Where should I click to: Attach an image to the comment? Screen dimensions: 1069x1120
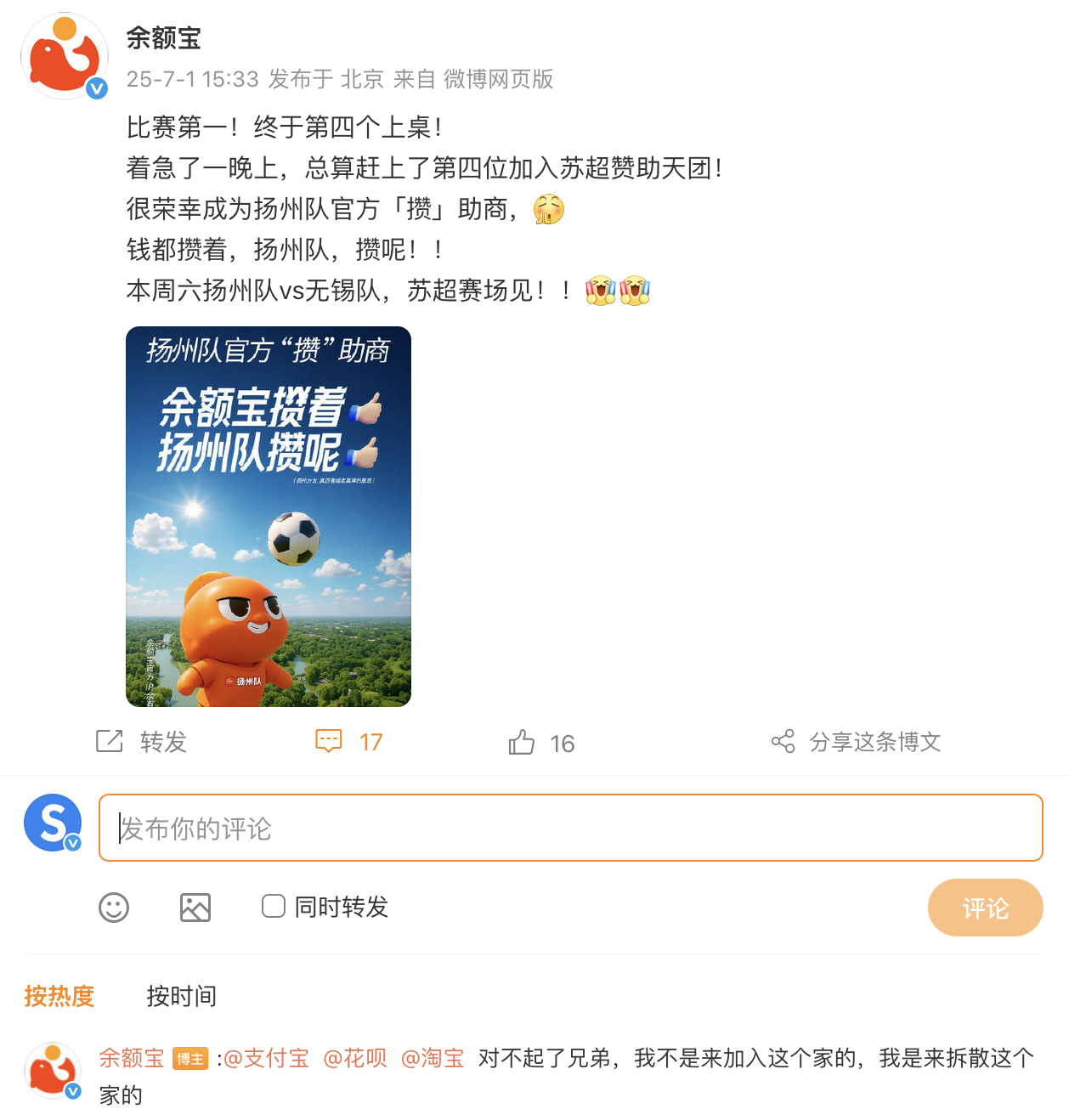(195, 908)
